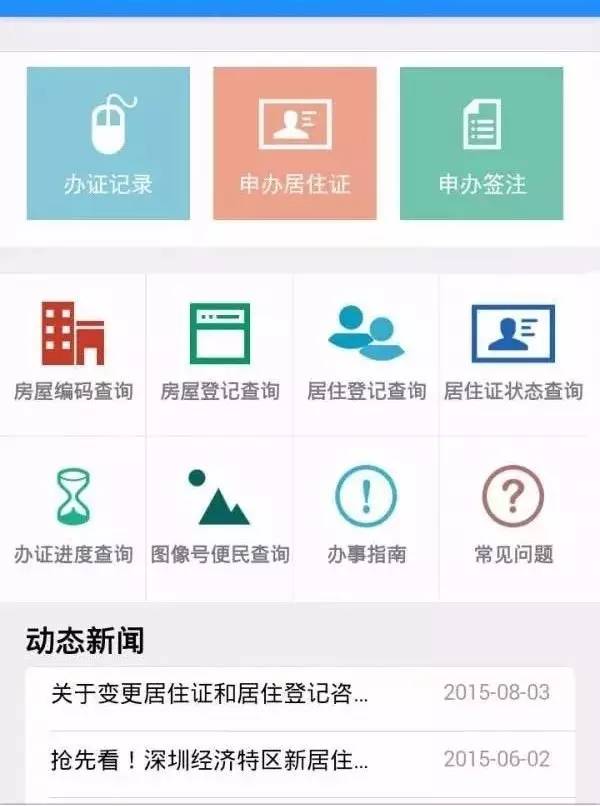Image resolution: width=600 pixels, height=806 pixels.
Task: Select the 申办签注 tile
Action: point(482,144)
